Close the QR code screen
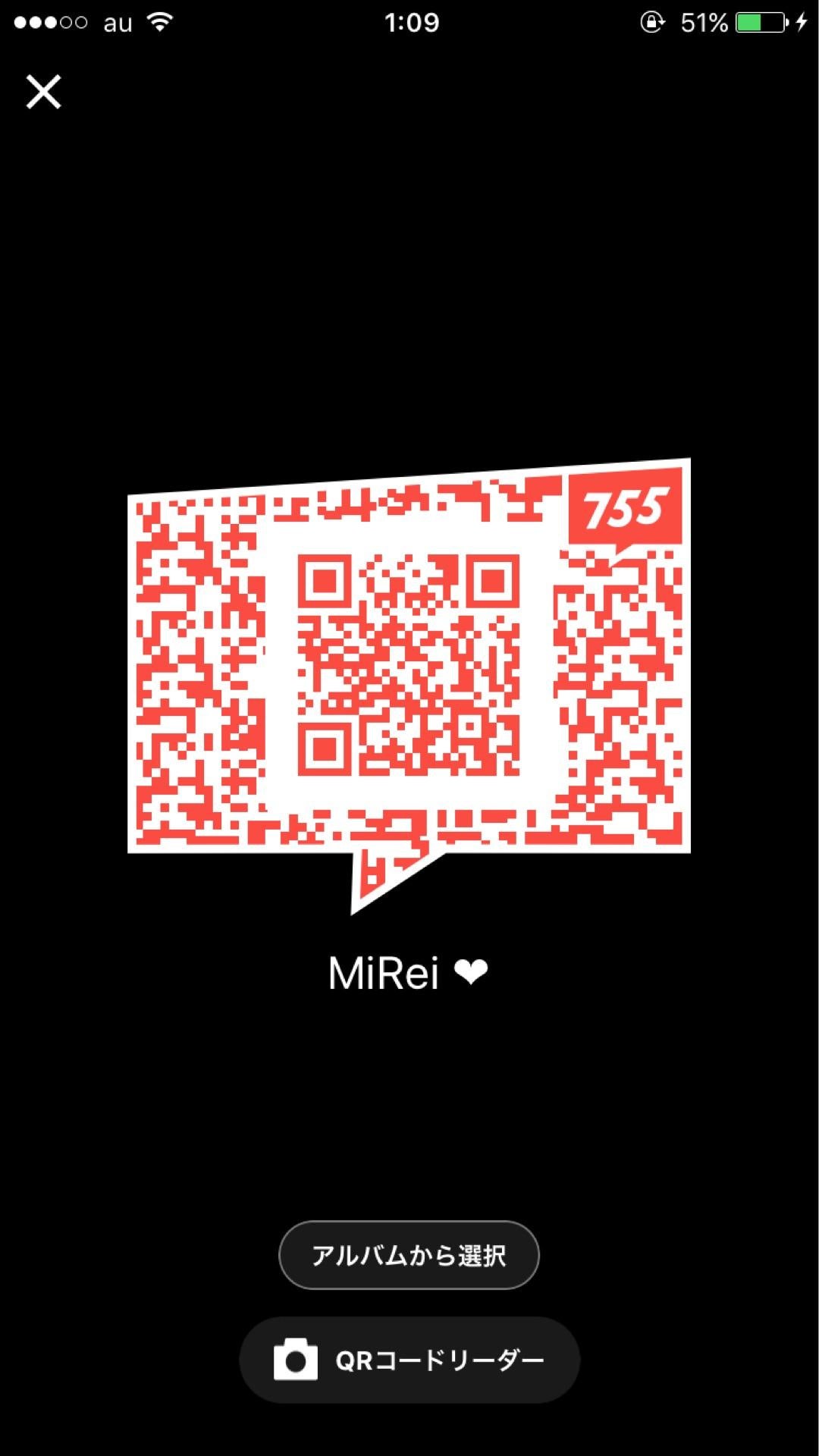 (x=43, y=92)
